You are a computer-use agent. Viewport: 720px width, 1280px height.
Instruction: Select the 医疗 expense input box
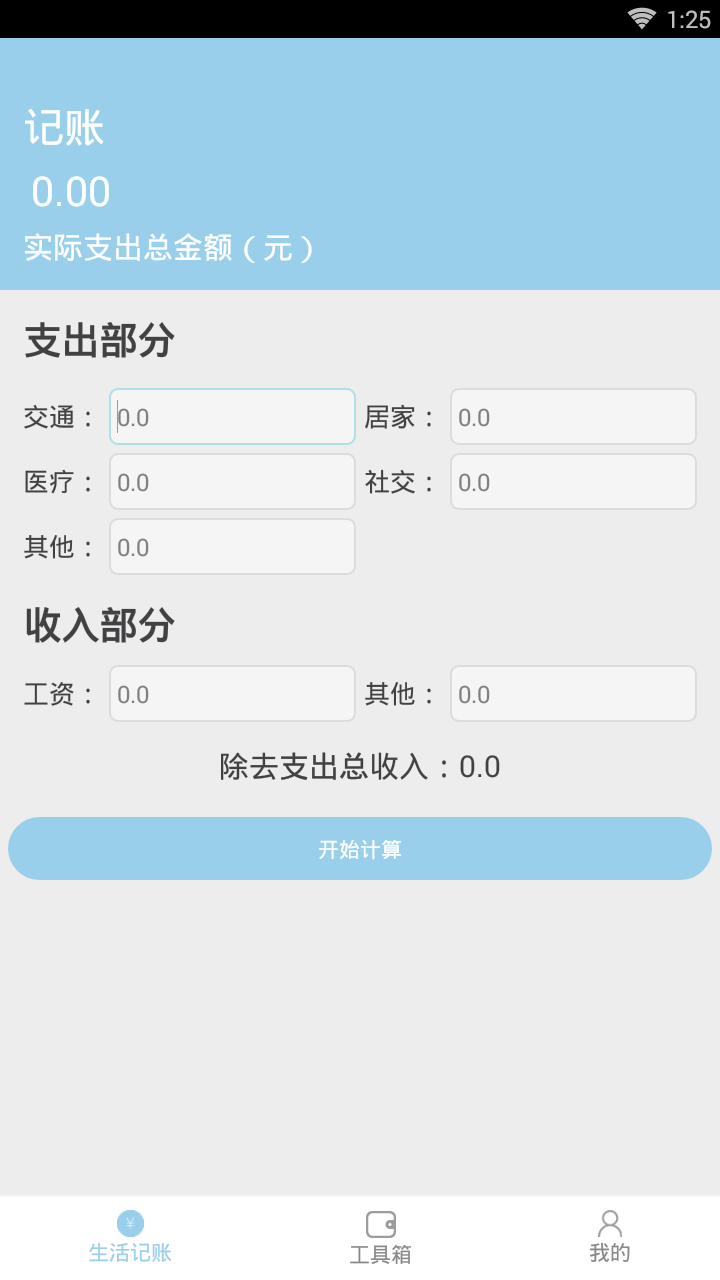[231, 482]
